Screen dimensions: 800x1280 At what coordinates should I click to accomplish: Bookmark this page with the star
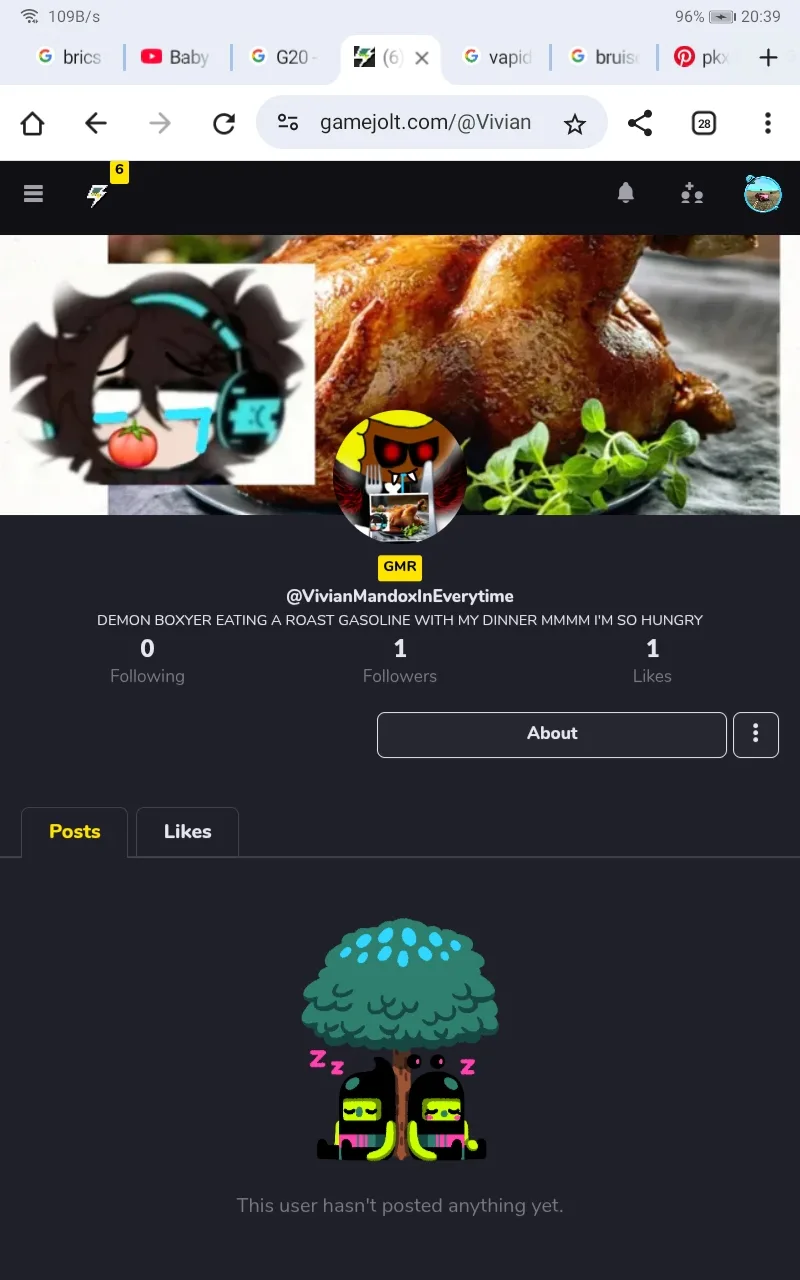tap(575, 124)
